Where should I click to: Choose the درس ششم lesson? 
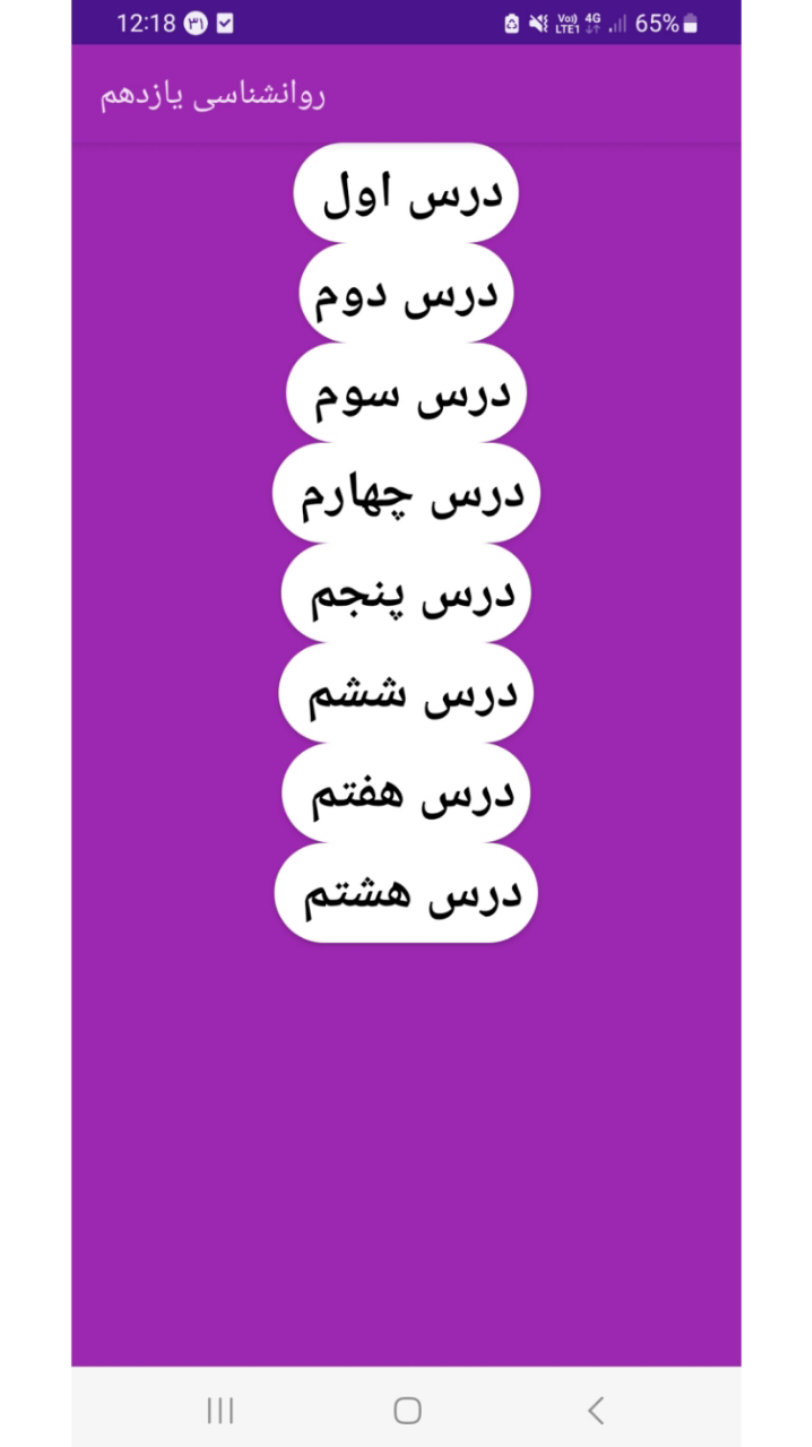[x=406, y=693]
